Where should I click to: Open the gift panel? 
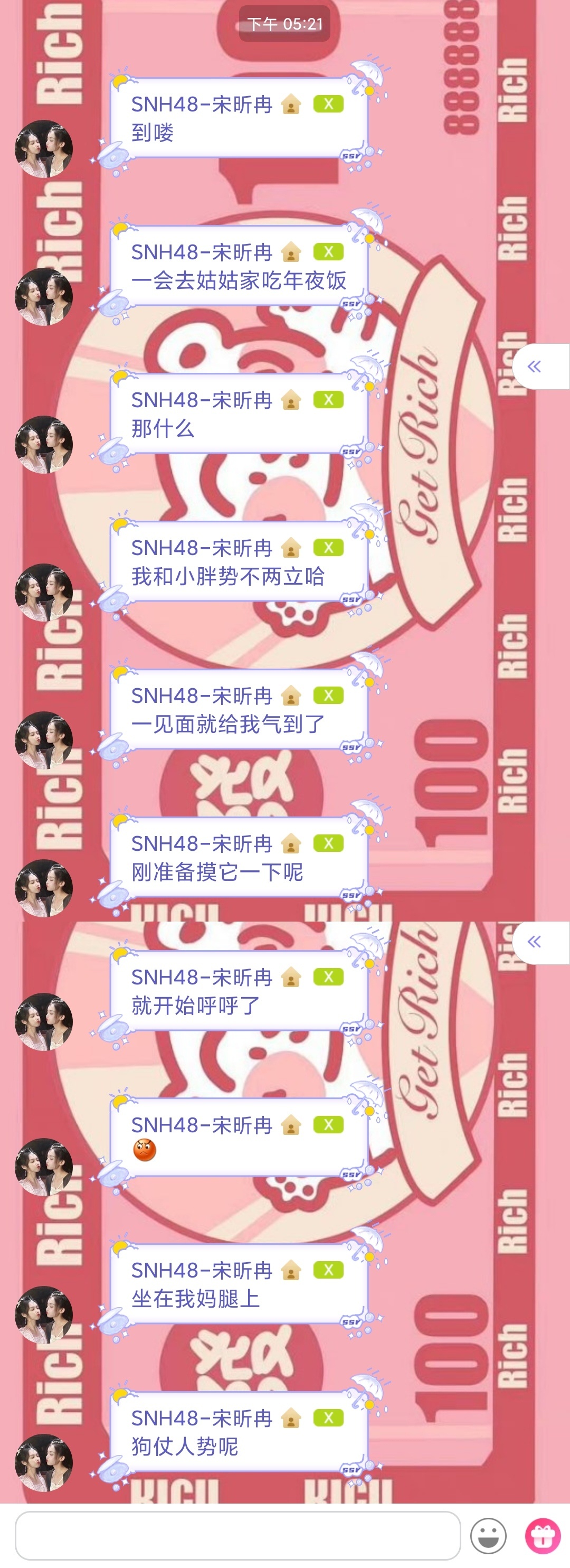pos(543,1536)
